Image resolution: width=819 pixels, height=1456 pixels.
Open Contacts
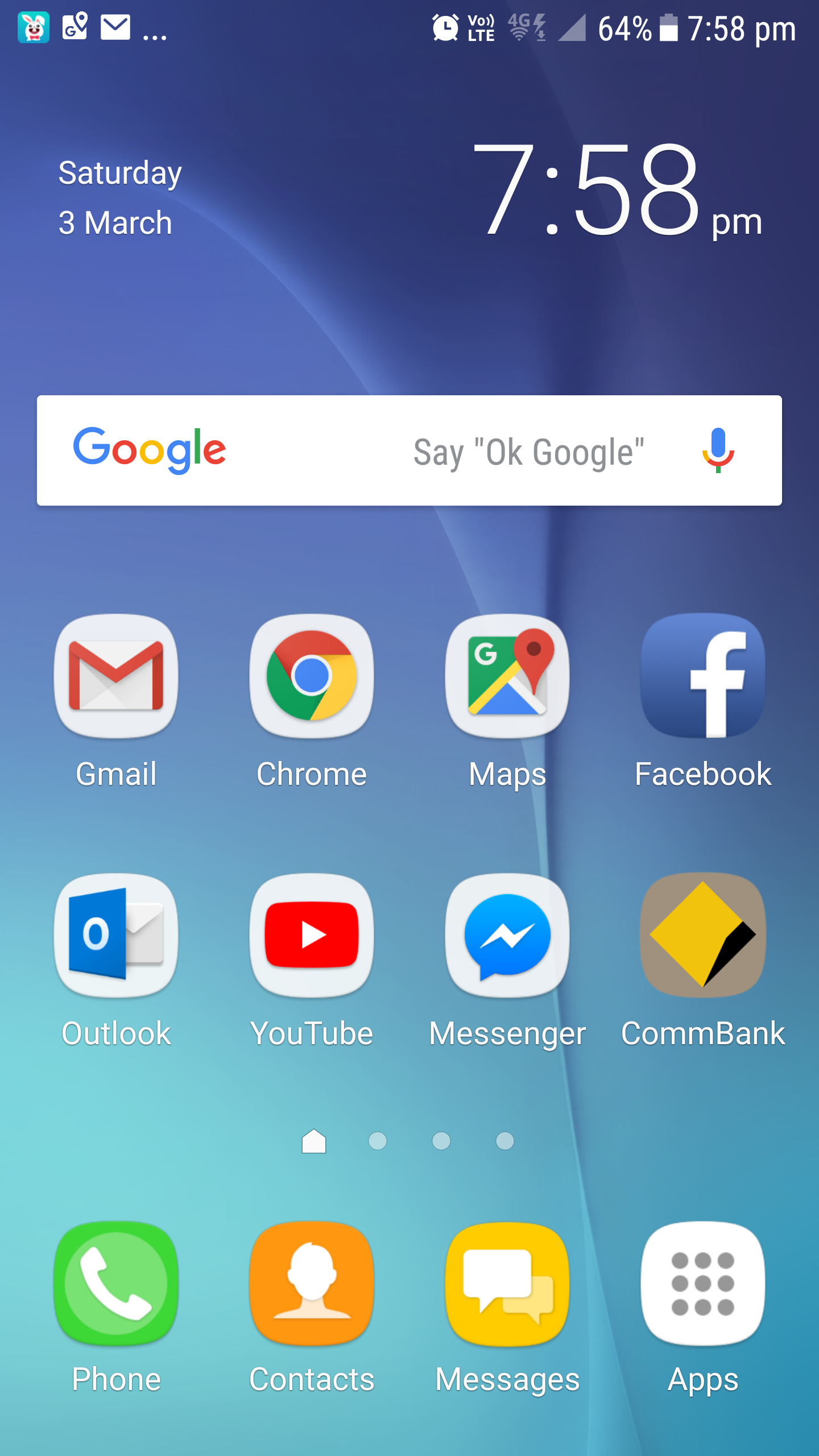click(x=312, y=1284)
